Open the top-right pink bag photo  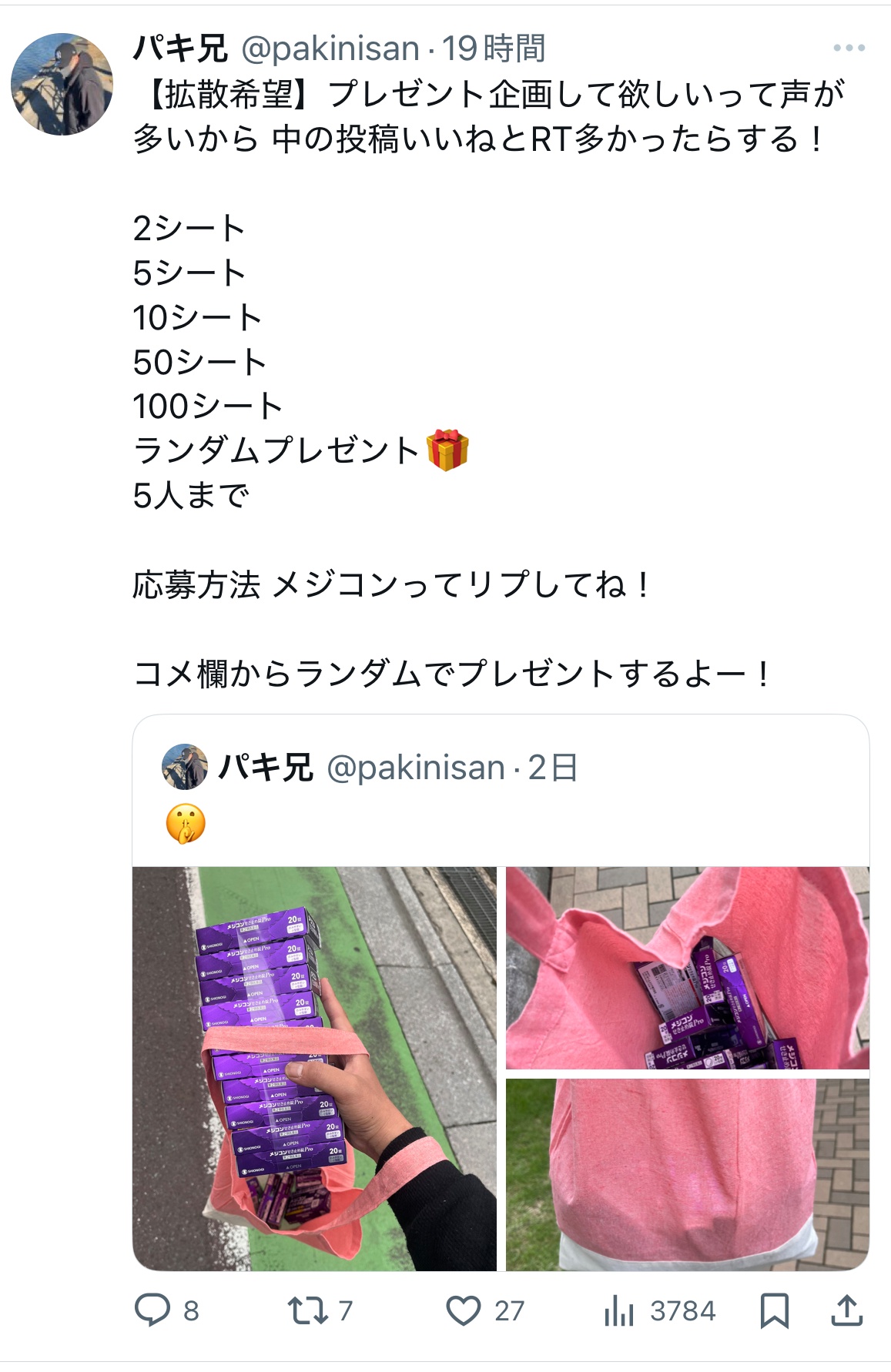pyautogui.click(x=687, y=968)
